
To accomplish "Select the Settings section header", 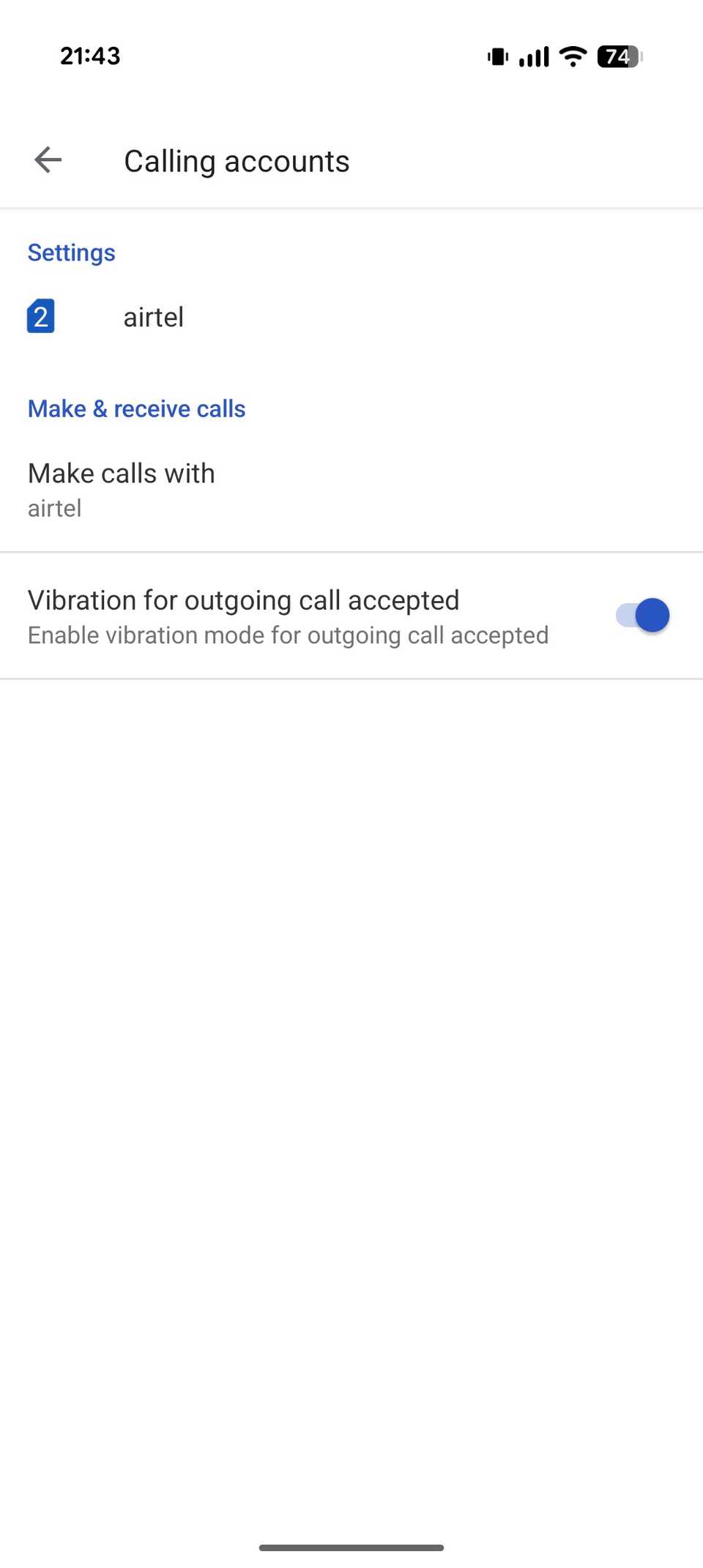I will (71, 252).
